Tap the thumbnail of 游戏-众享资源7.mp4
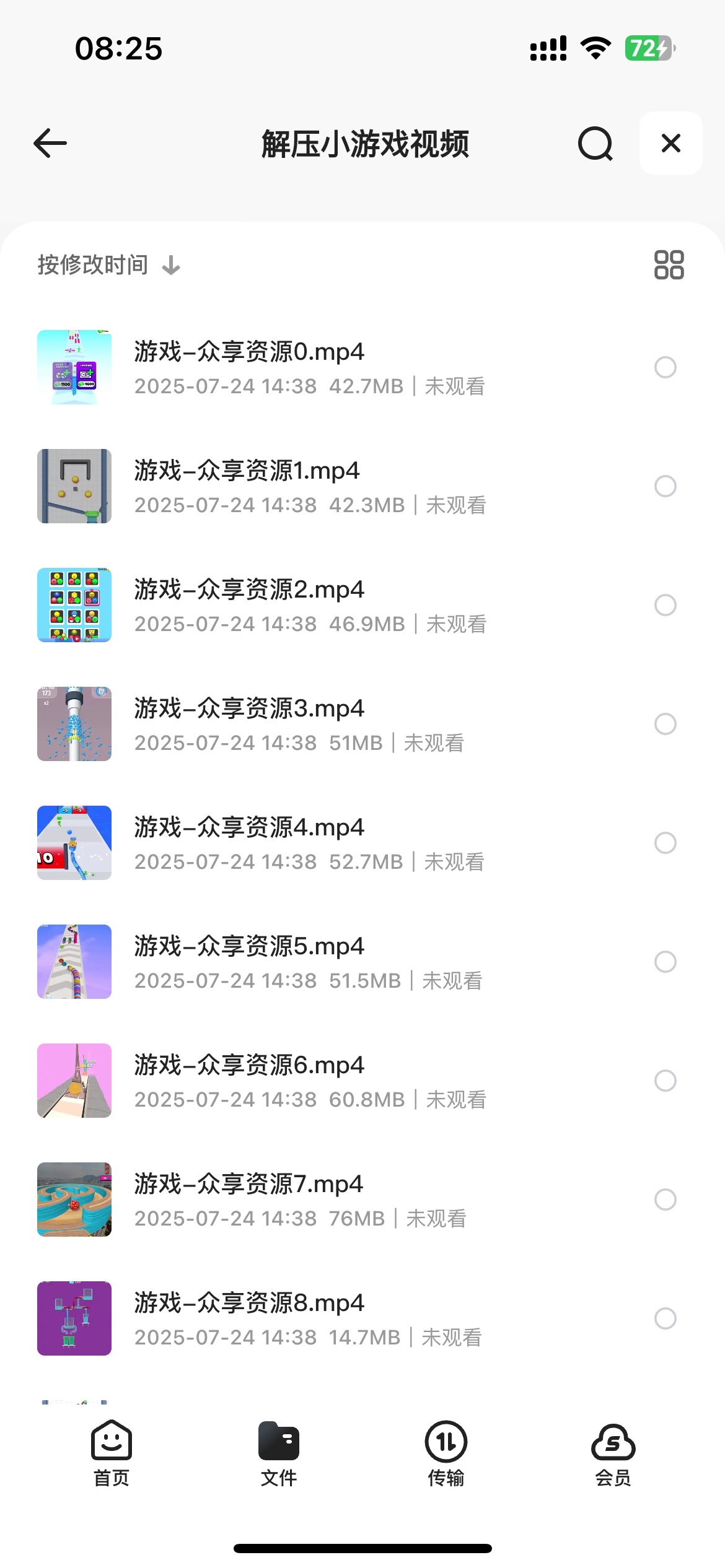This screenshot has height=1568, width=725. point(74,1200)
